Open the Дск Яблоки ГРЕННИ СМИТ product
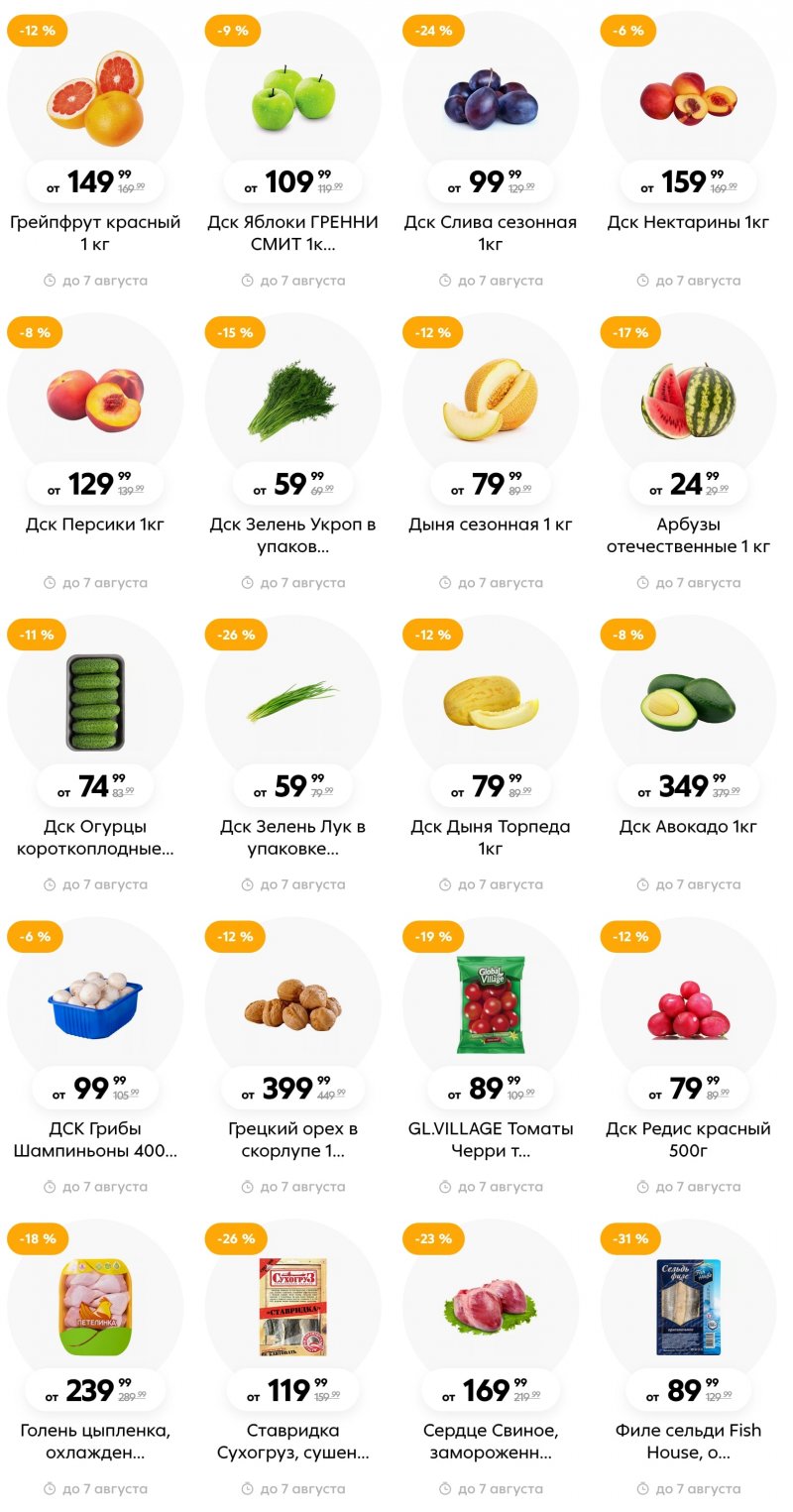This screenshot has height=1512, width=793. coord(292,99)
